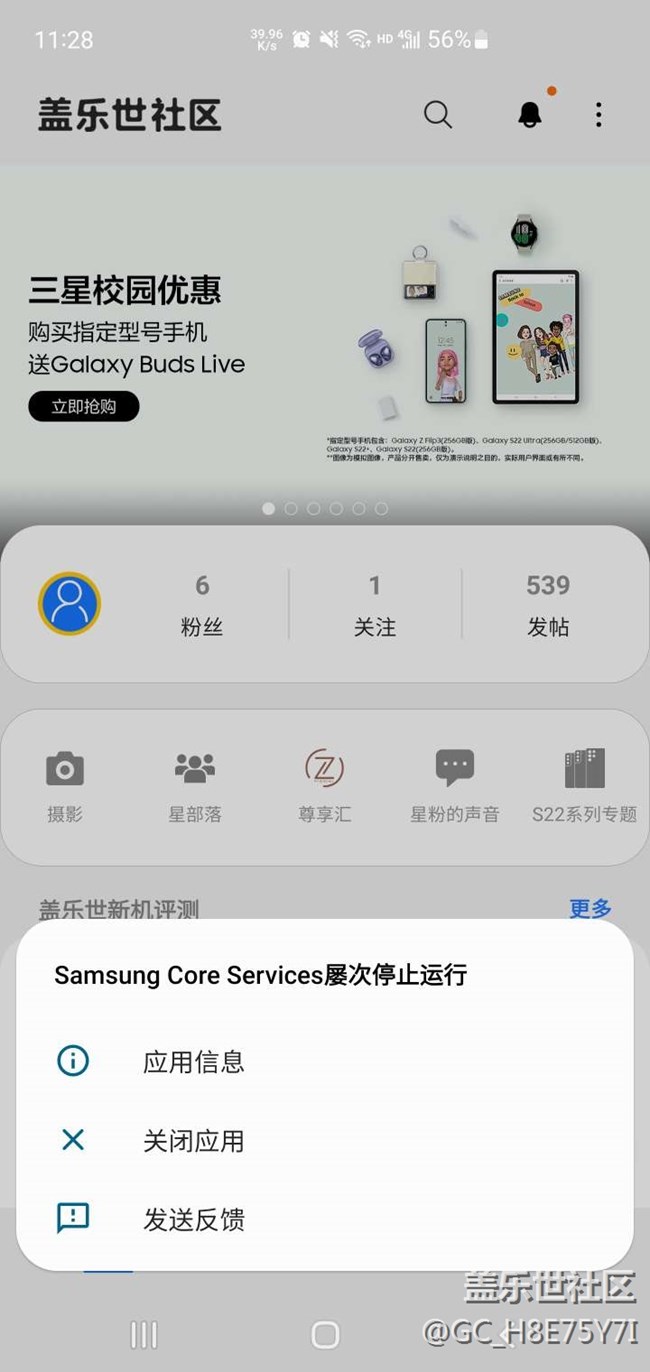The width and height of the screenshot is (650, 1372).
Task: Open the notifications bell
Action: coord(530,114)
